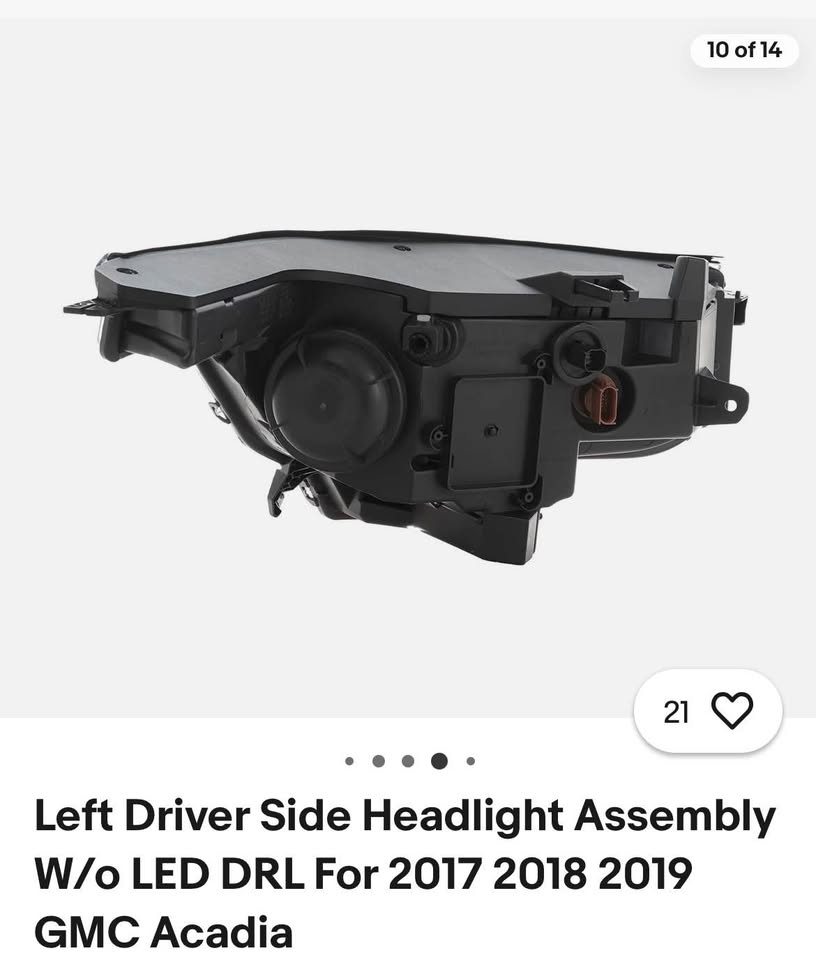Jump to the fifth pagination dot
The image size is (816, 960).
468,761
